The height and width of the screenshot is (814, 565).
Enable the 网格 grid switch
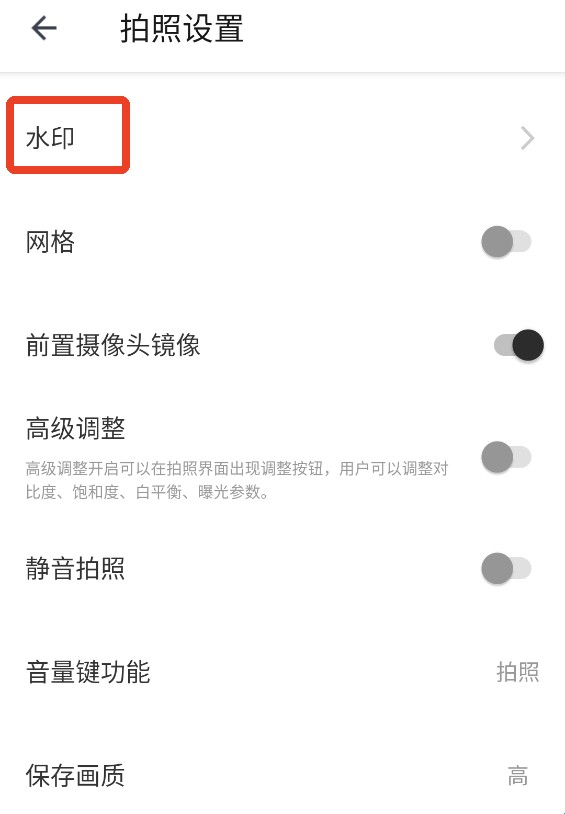pyautogui.click(x=506, y=242)
